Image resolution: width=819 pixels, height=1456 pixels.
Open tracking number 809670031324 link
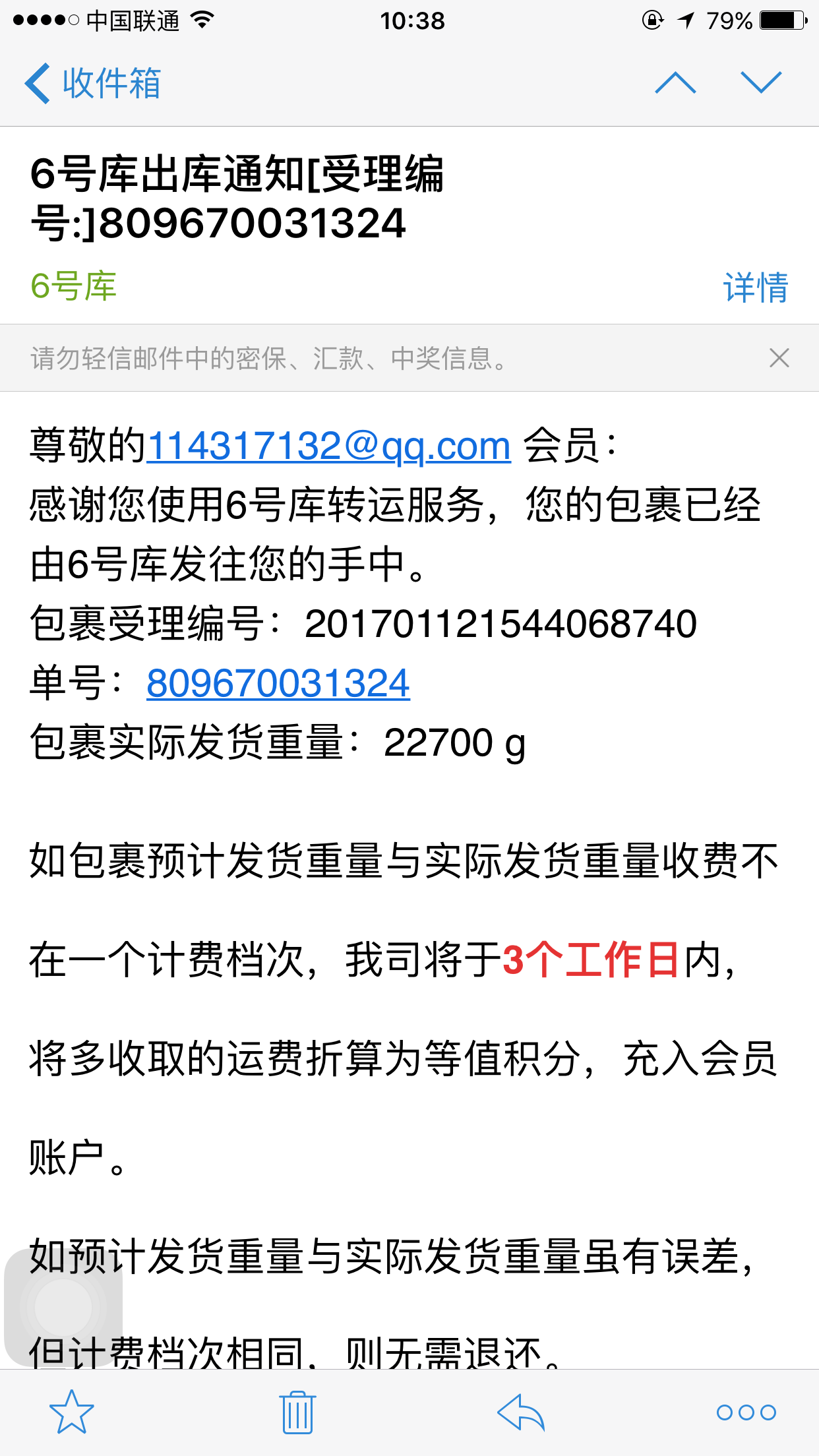coord(278,683)
